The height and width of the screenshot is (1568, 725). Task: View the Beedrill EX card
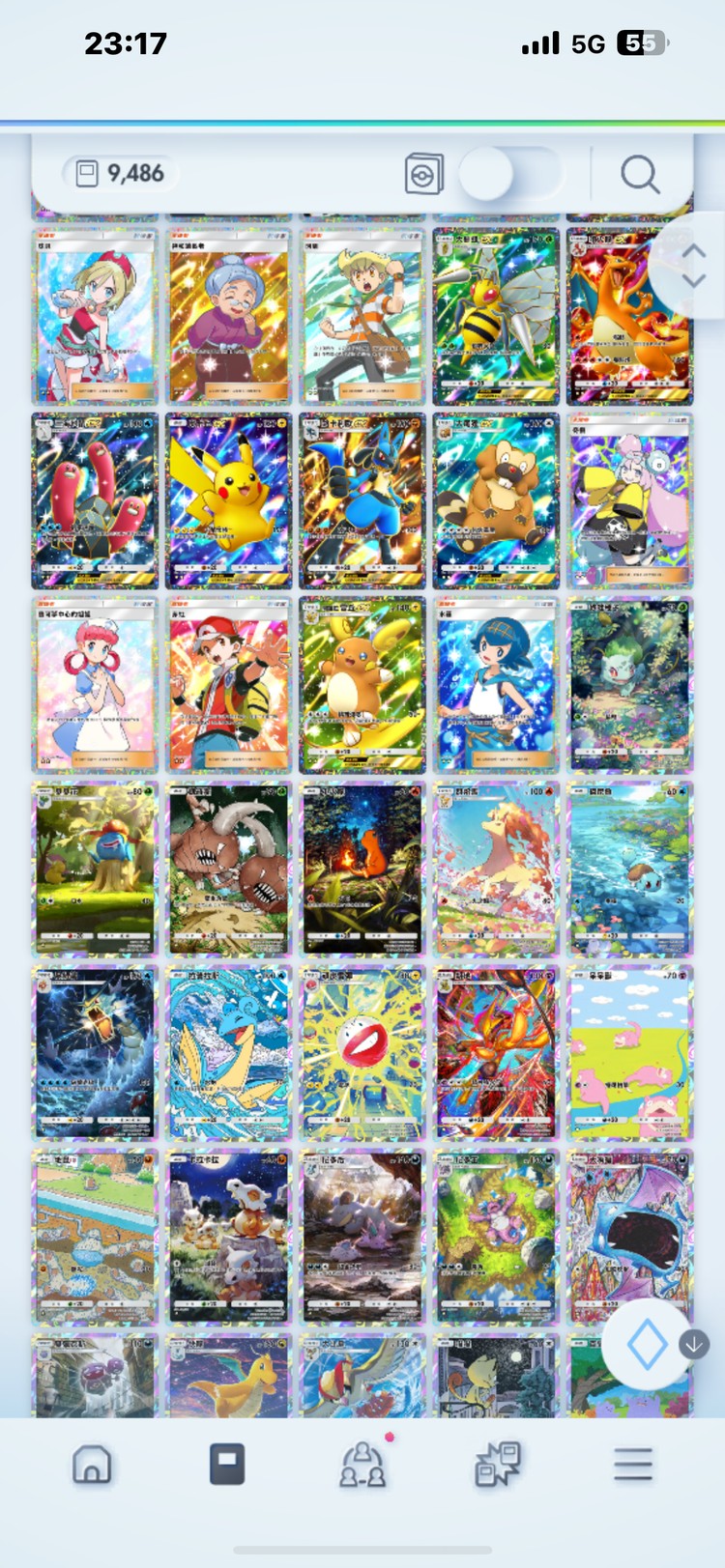coord(495,316)
